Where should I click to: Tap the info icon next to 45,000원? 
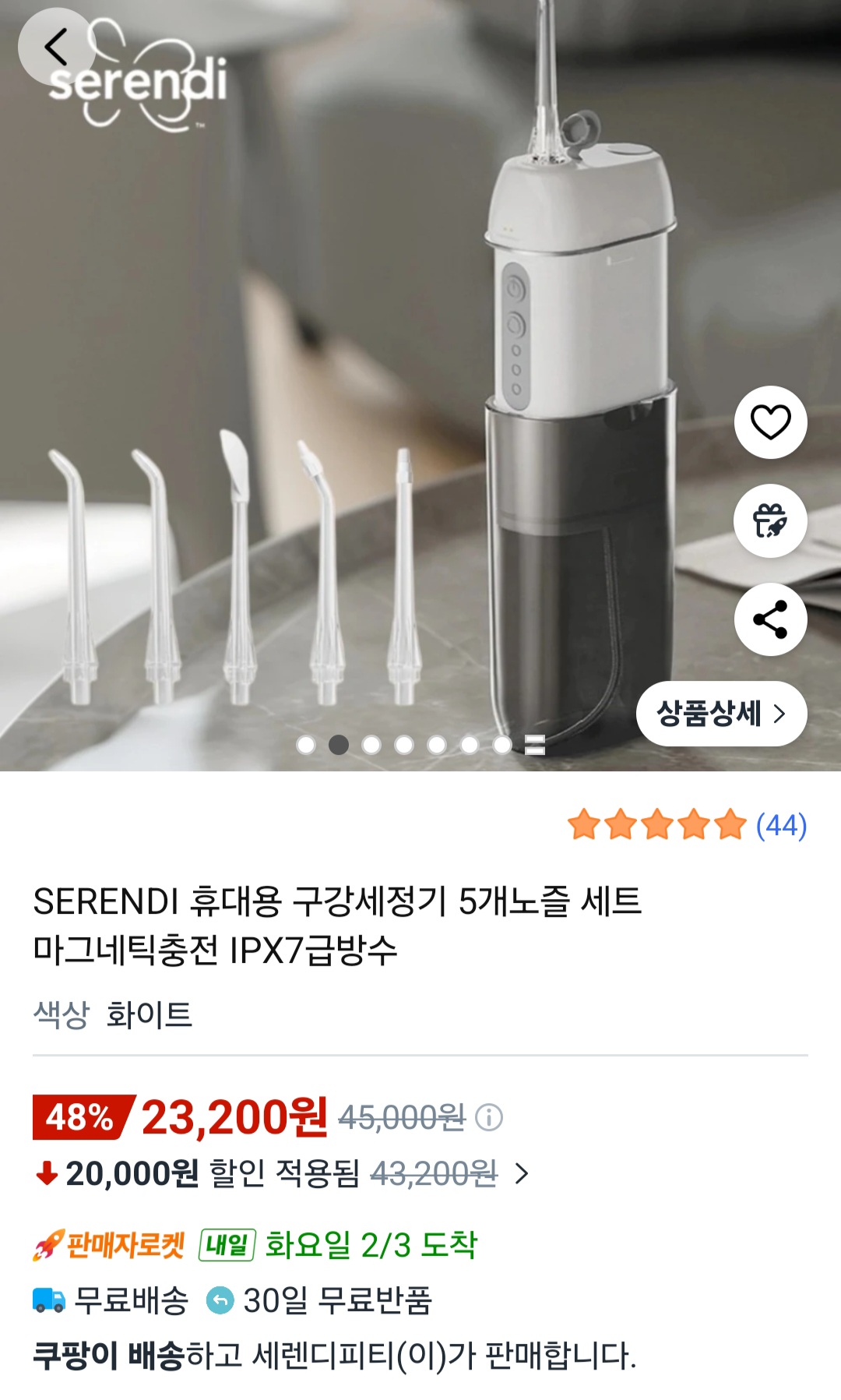[x=489, y=1117]
